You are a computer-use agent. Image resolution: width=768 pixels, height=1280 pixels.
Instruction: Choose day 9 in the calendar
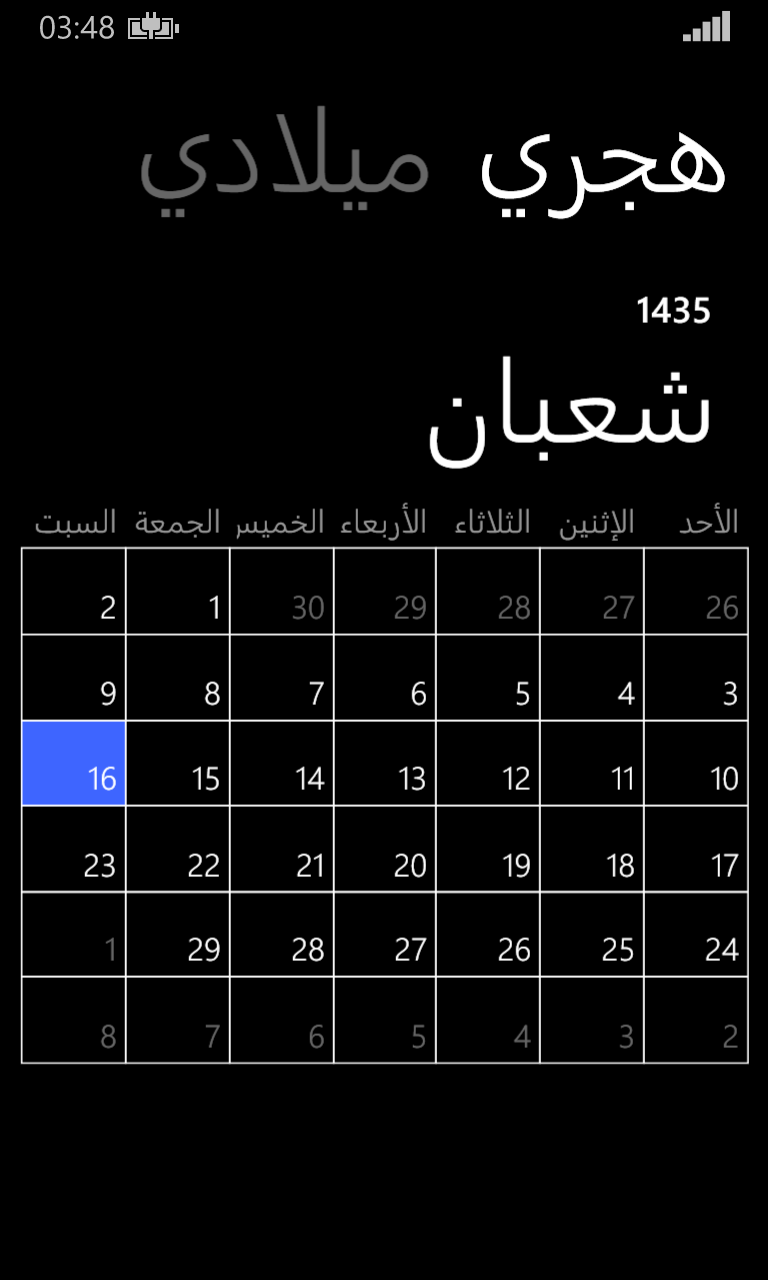point(74,677)
